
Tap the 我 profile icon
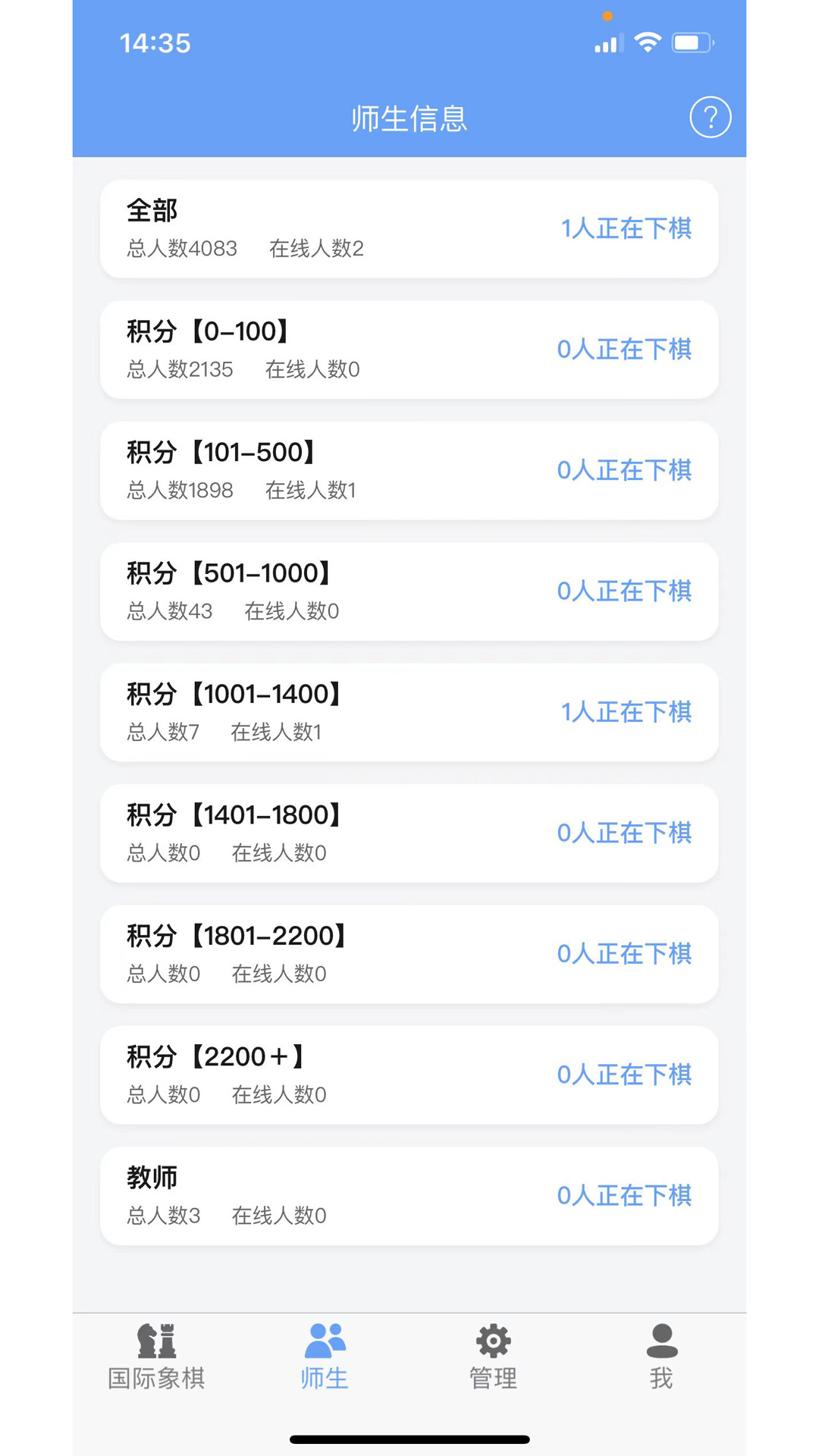(x=661, y=1350)
